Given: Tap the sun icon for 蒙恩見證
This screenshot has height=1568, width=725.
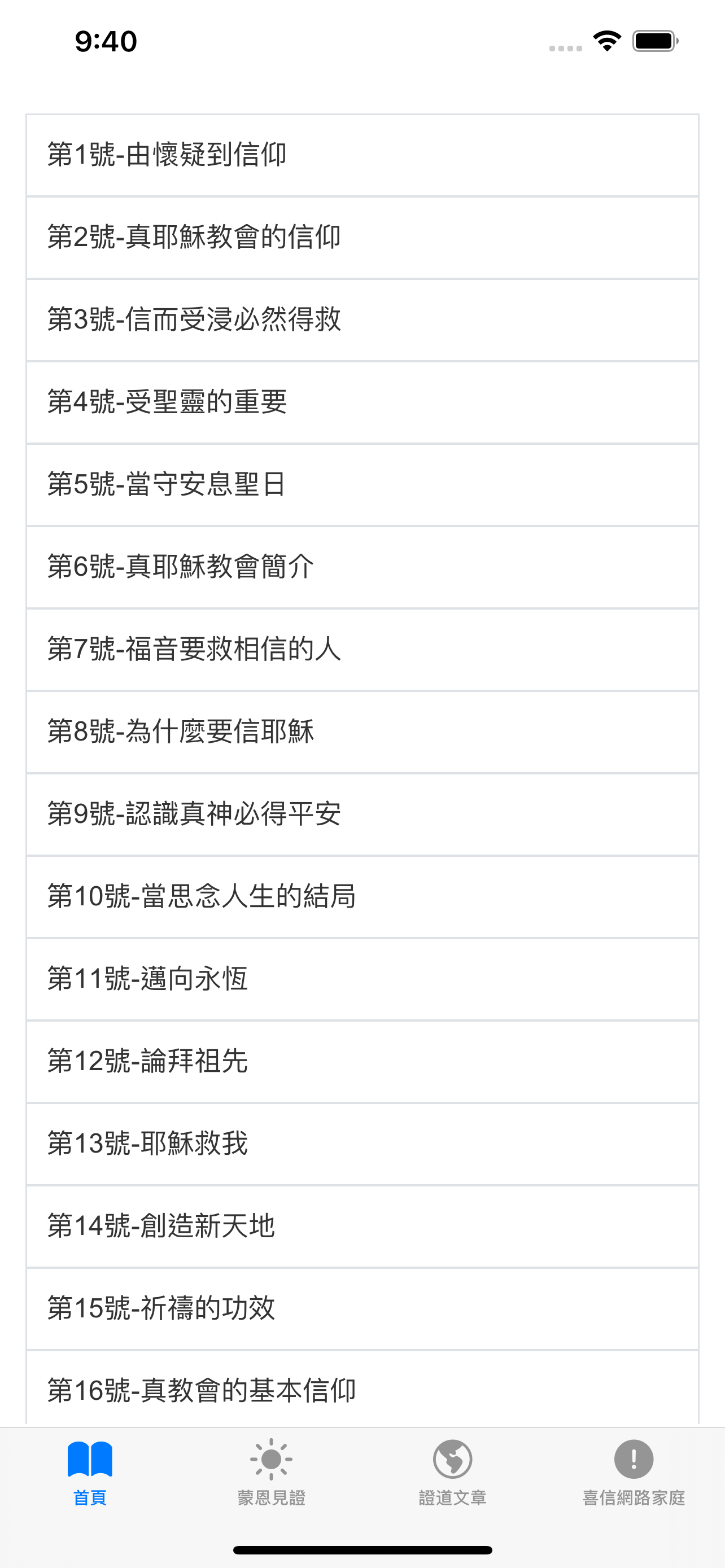Looking at the screenshot, I should pyautogui.click(x=272, y=1458).
